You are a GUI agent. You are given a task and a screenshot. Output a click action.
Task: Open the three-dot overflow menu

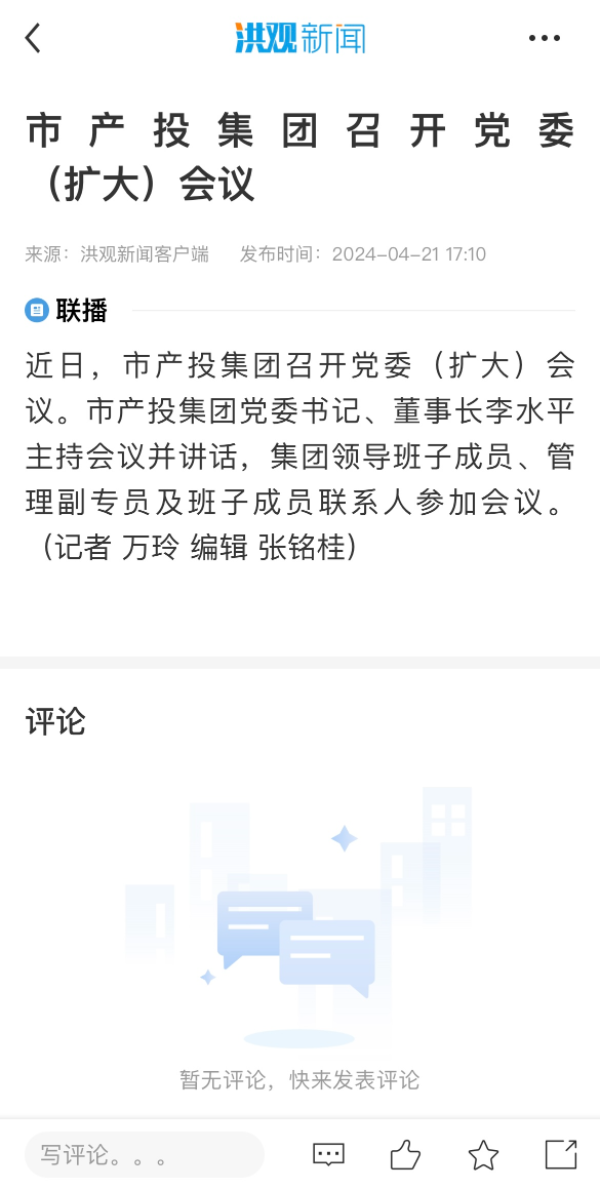[x=544, y=39]
